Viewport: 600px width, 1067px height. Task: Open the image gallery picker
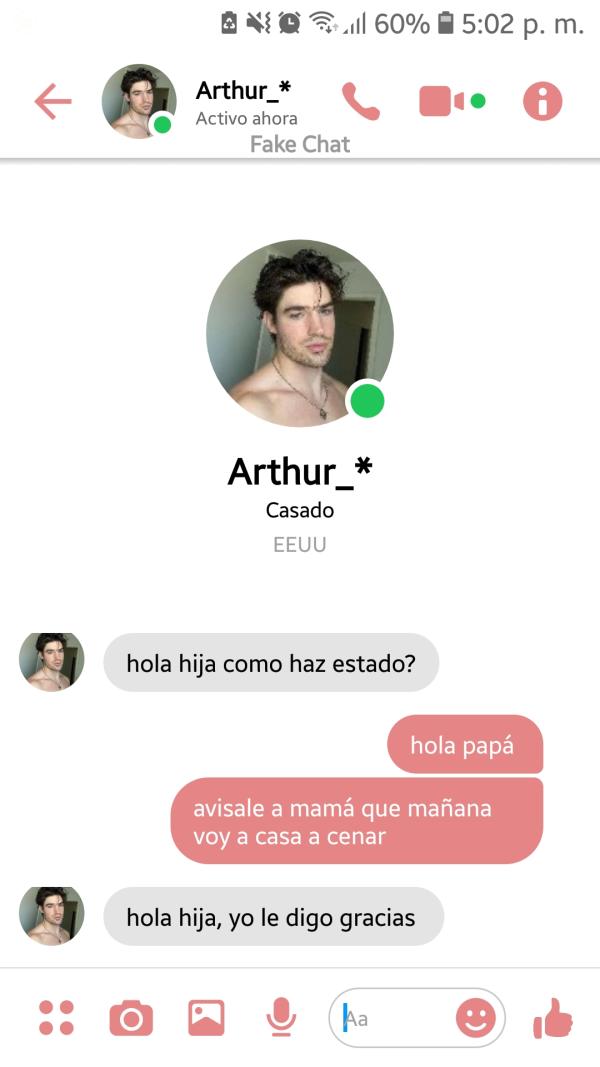pos(206,1018)
